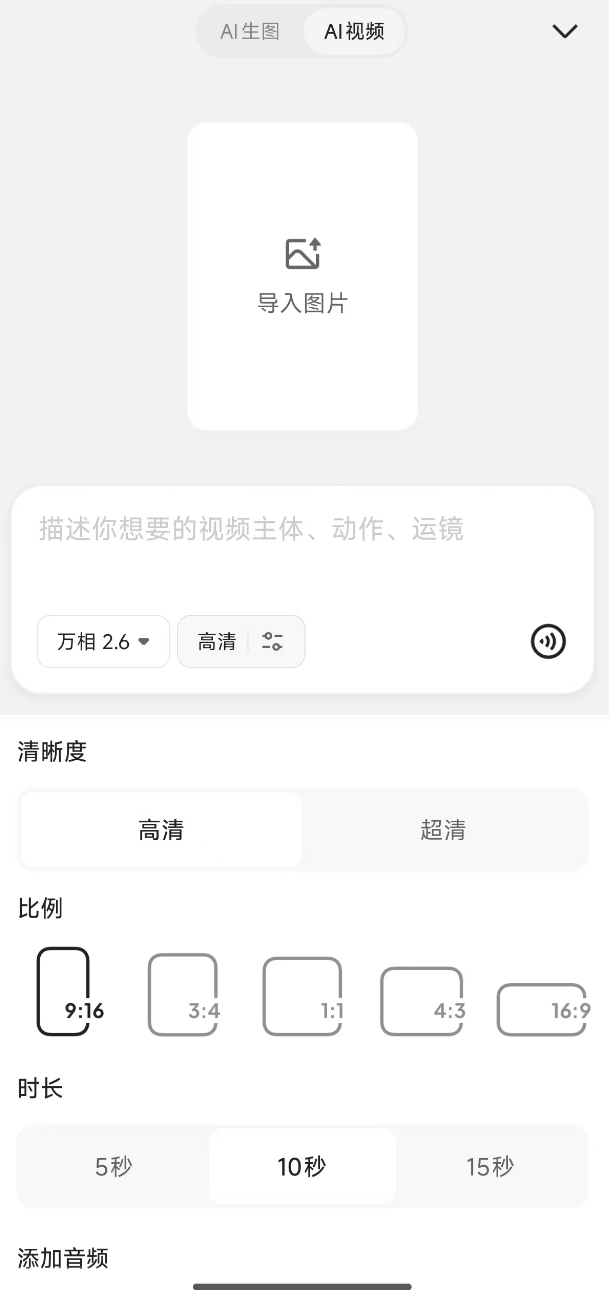This screenshot has height=1290, width=609.
Task: Tap 导入图片 to import an image
Action: click(x=302, y=276)
